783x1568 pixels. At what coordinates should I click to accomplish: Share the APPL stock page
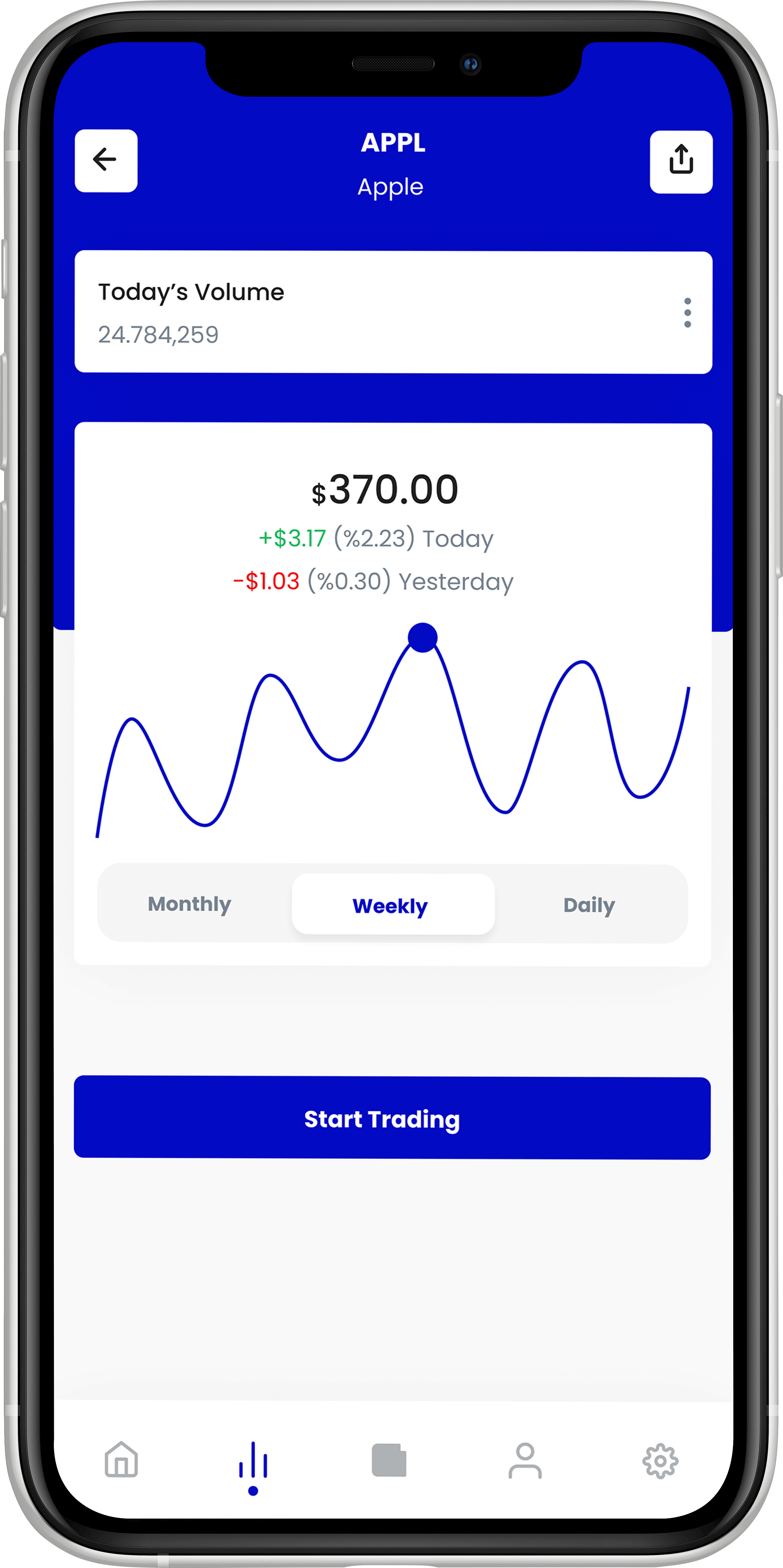681,161
